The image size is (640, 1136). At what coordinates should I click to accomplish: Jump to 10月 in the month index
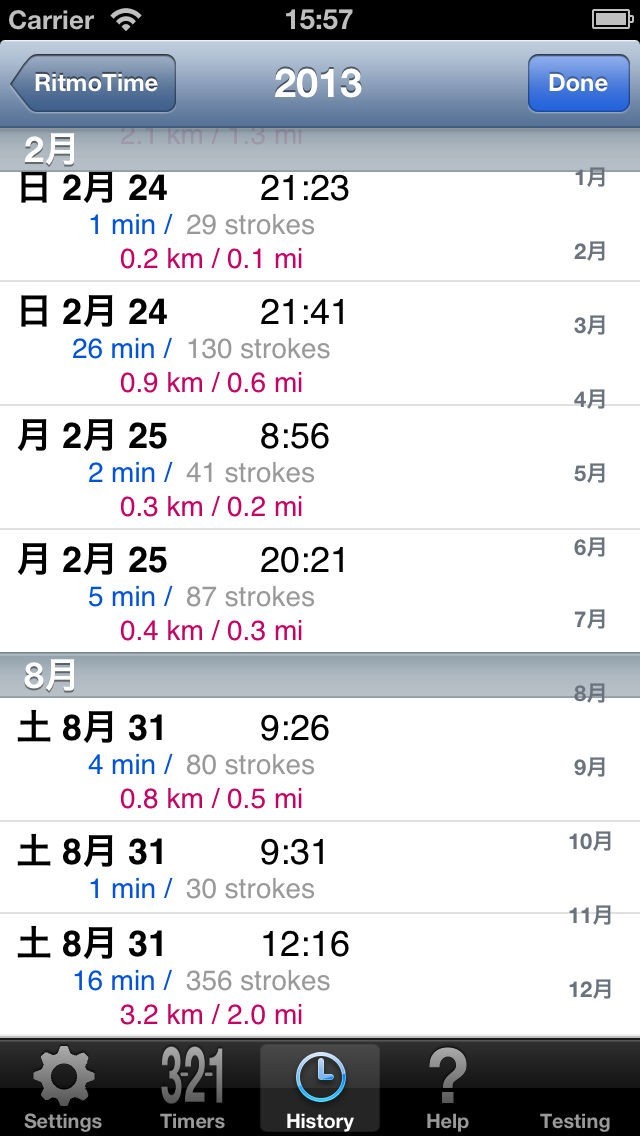[590, 842]
